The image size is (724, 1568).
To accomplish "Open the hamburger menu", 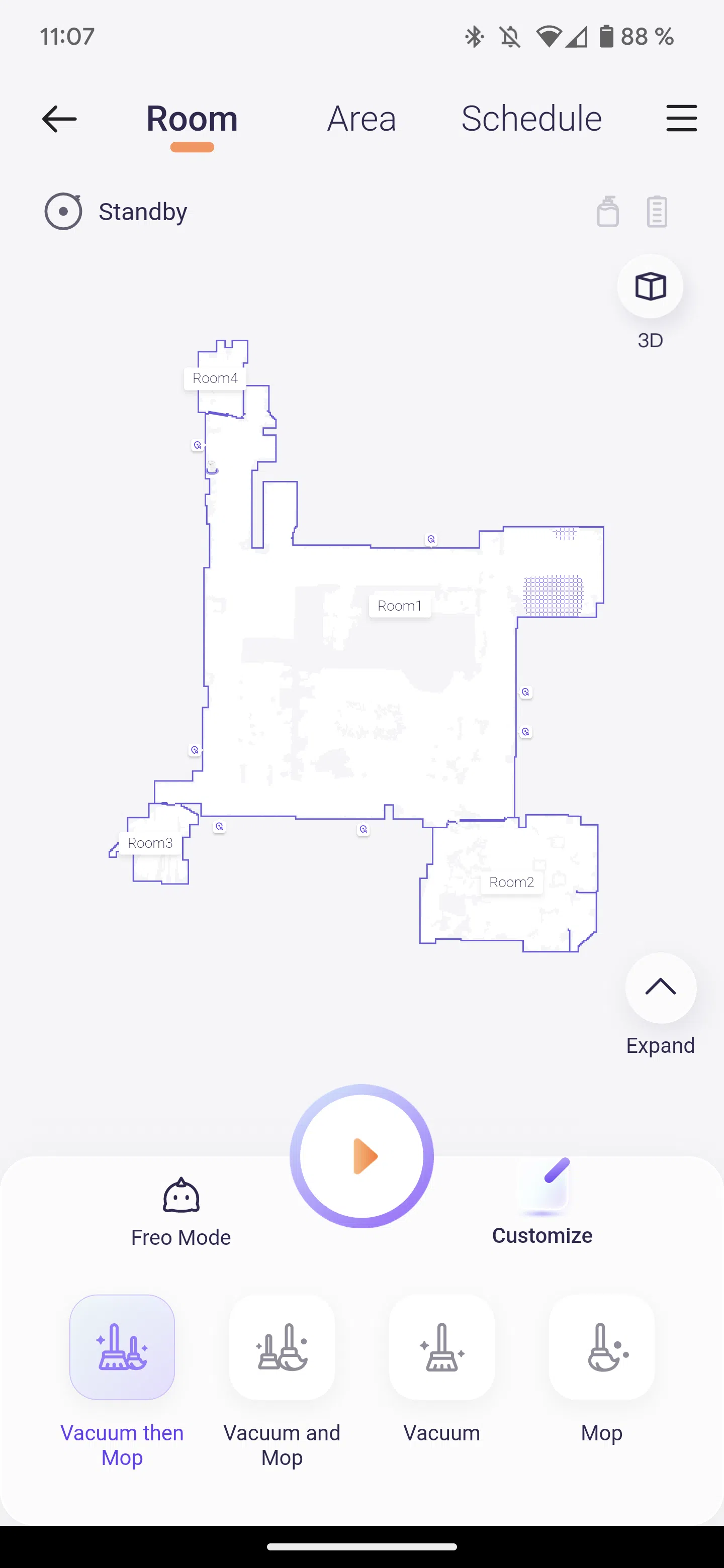I will point(681,118).
